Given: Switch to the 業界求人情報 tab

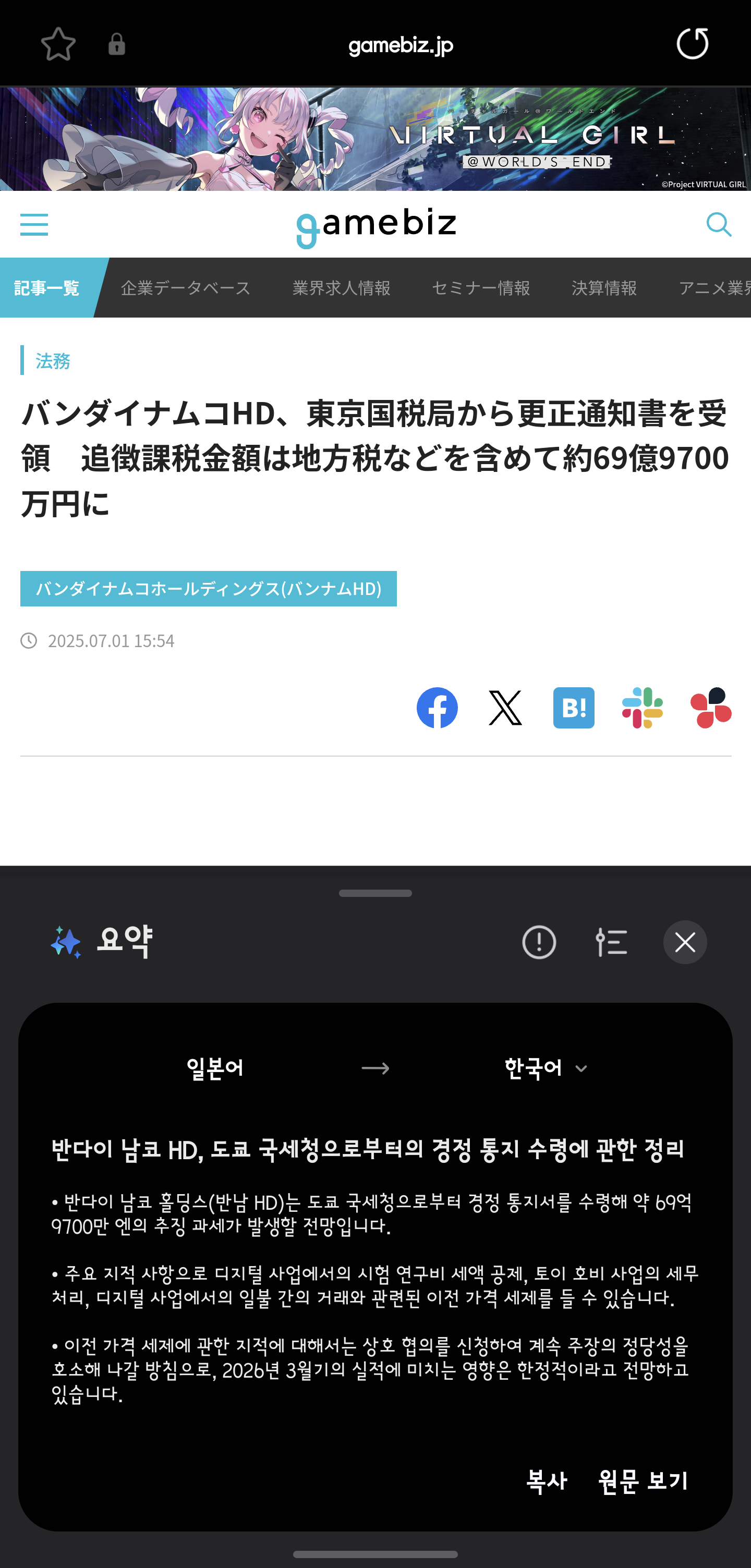Looking at the screenshot, I should [x=342, y=288].
